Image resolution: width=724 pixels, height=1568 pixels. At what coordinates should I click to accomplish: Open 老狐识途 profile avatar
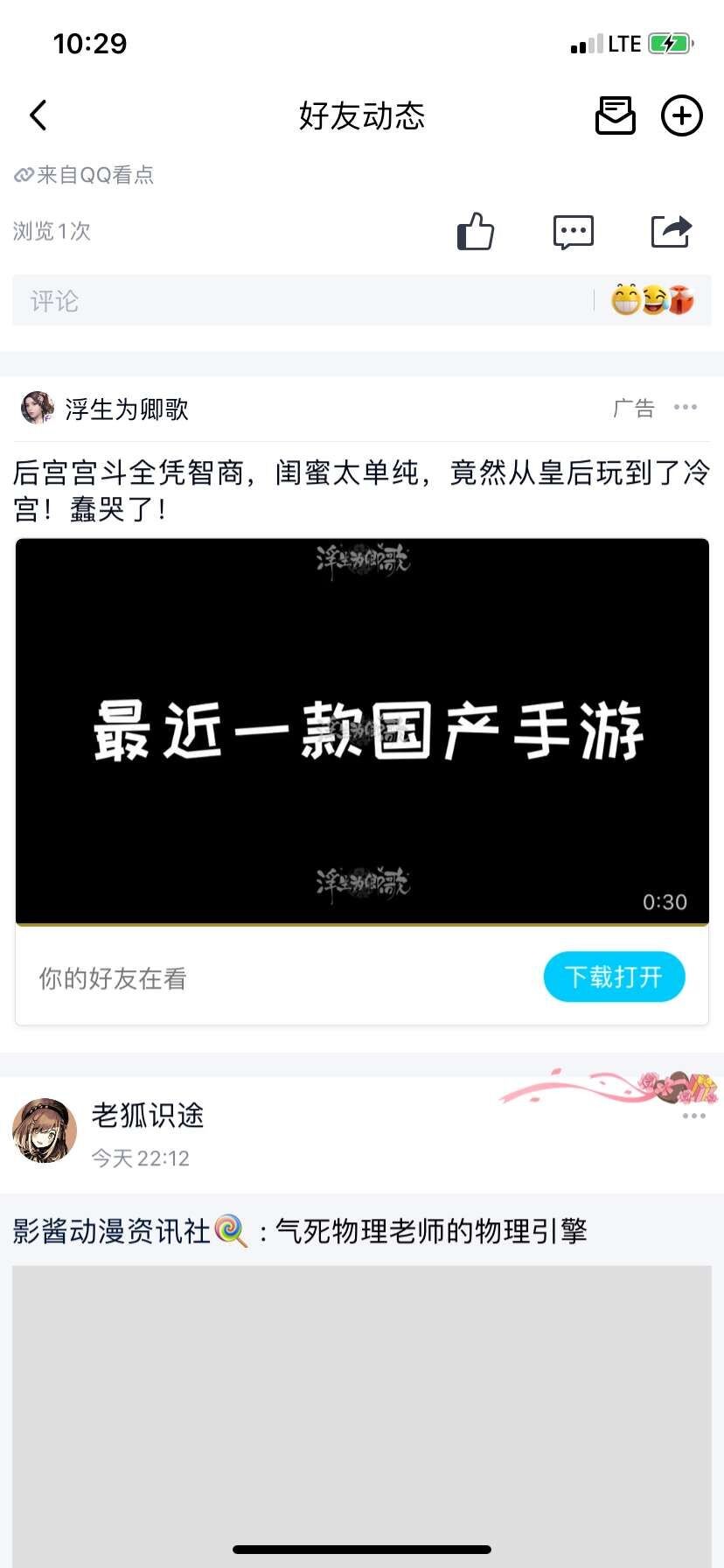[45, 1130]
